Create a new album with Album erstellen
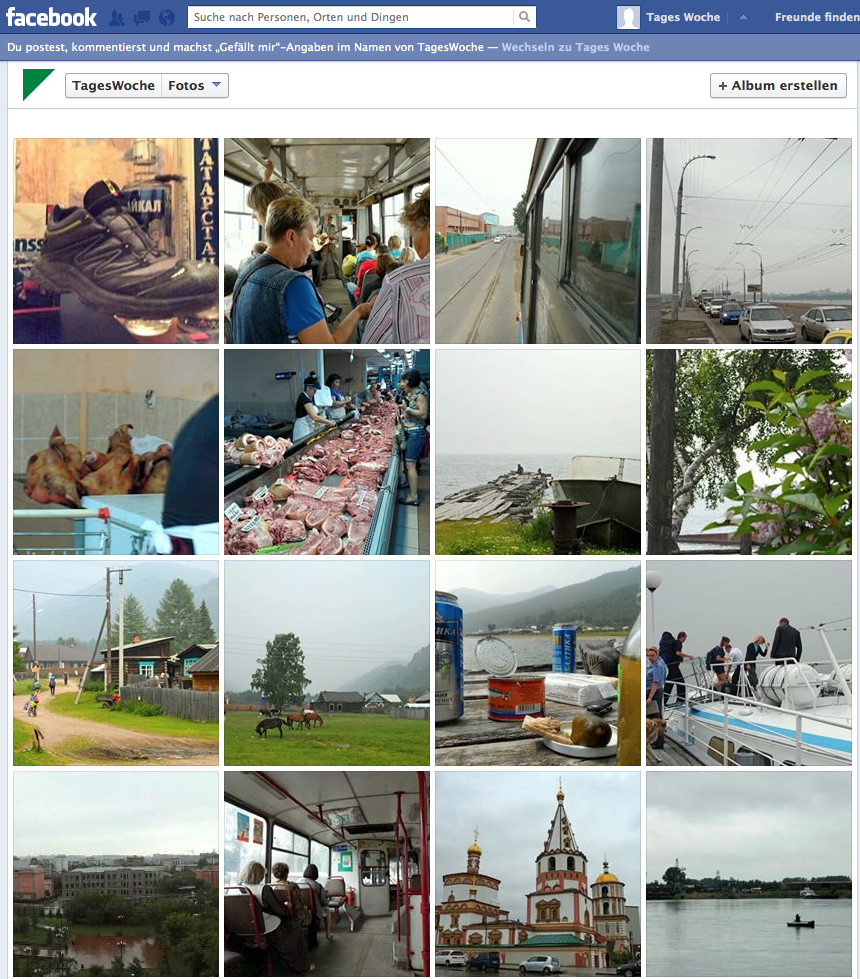860x979 pixels. 778,86
